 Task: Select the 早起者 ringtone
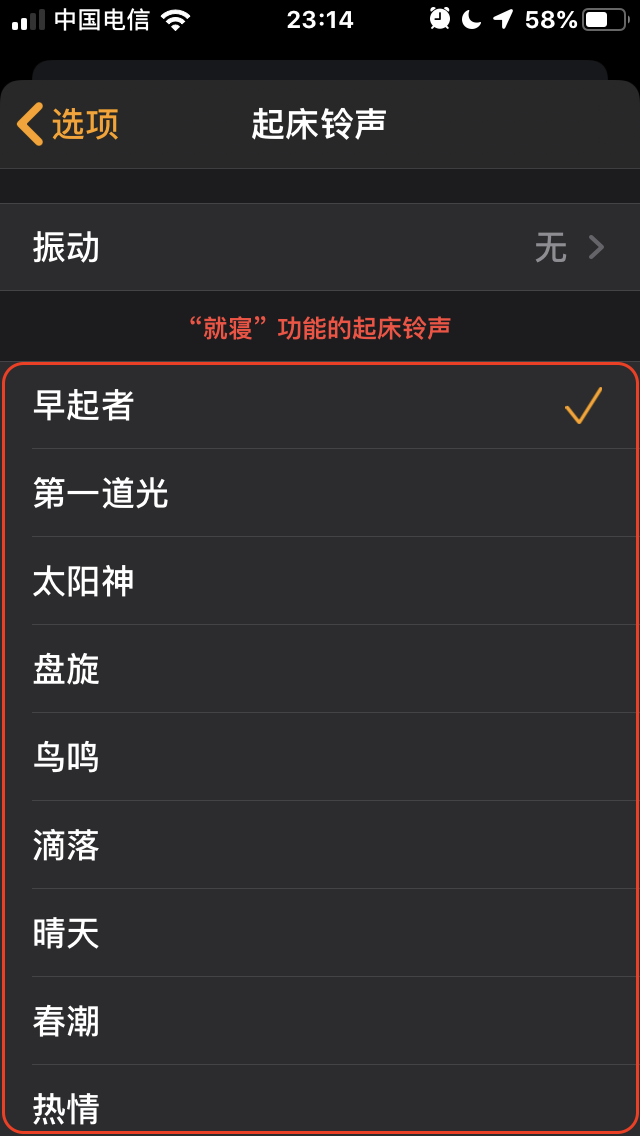(x=320, y=406)
